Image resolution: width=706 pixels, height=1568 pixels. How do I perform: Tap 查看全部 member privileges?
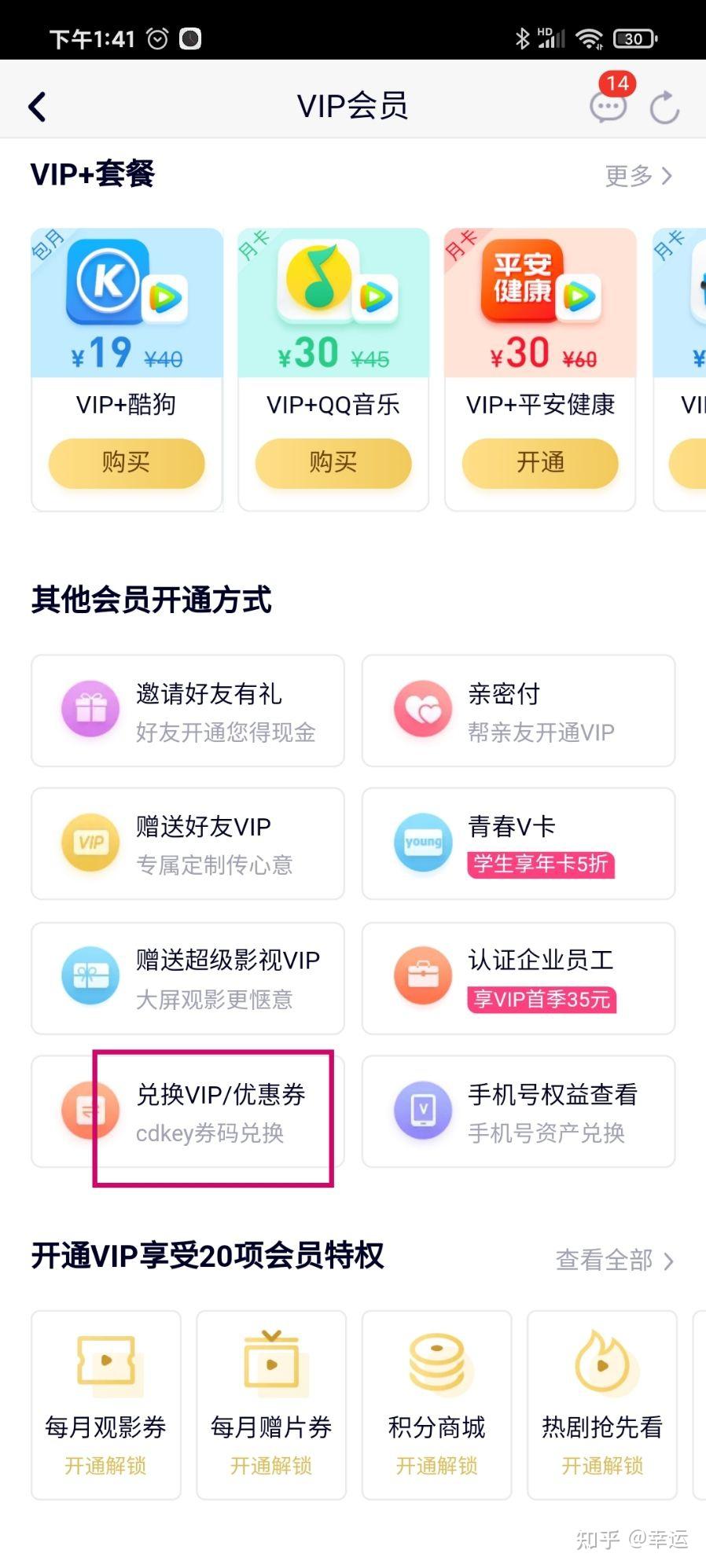click(615, 1260)
